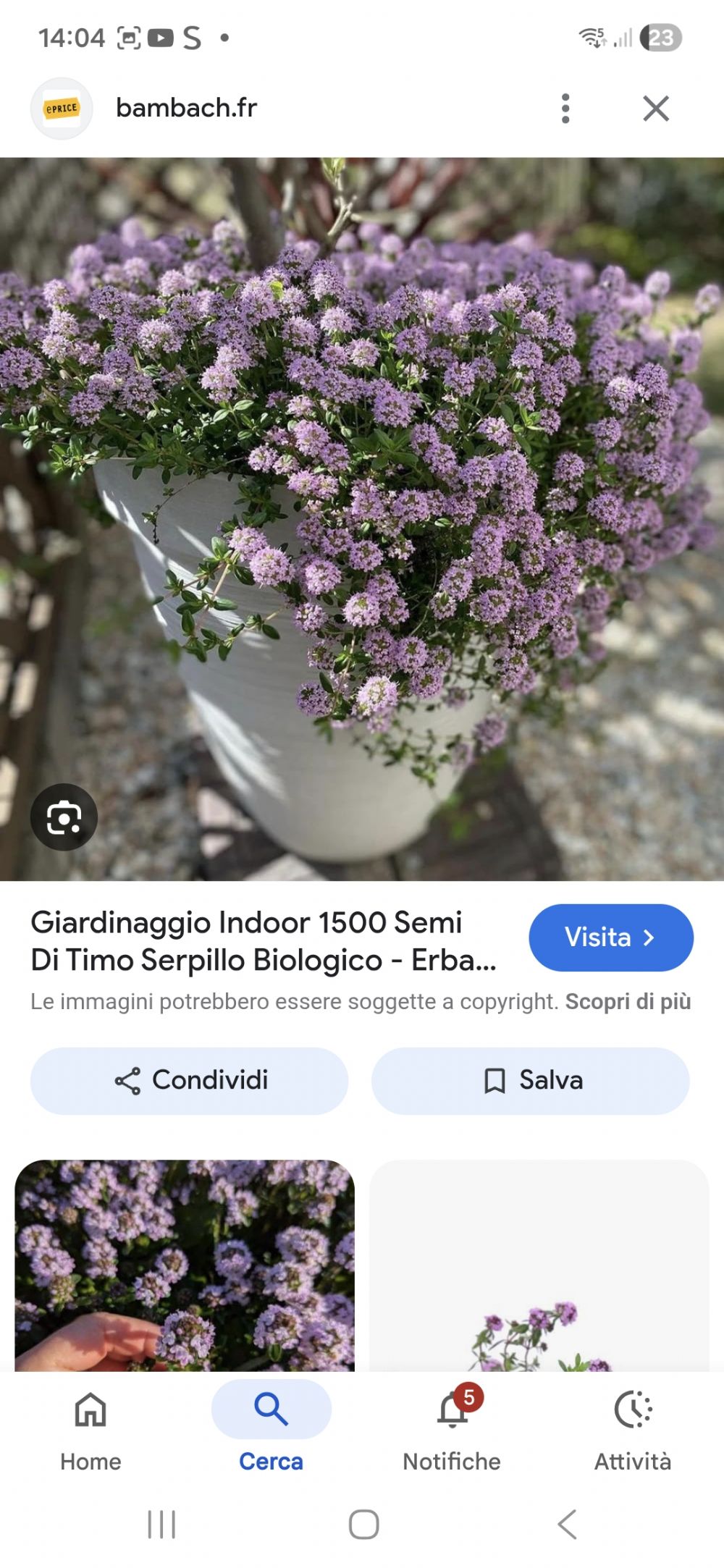Viewport: 724px width, 1568px height.
Task: Open the three-dot overflow menu
Action: tap(565, 109)
